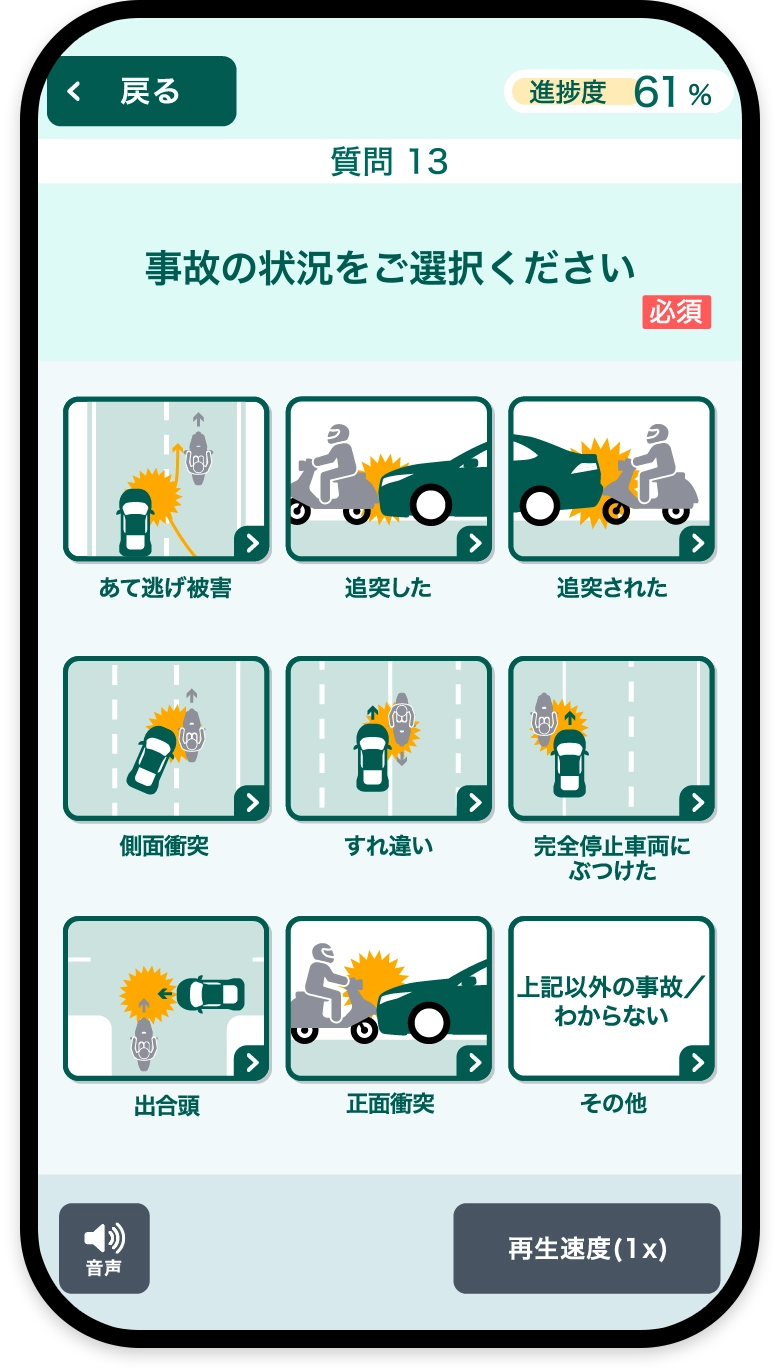The width and height of the screenshot is (780, 1372).
Task: Pick the 出合頭 intersection collision tile
Action: [166, 998]
